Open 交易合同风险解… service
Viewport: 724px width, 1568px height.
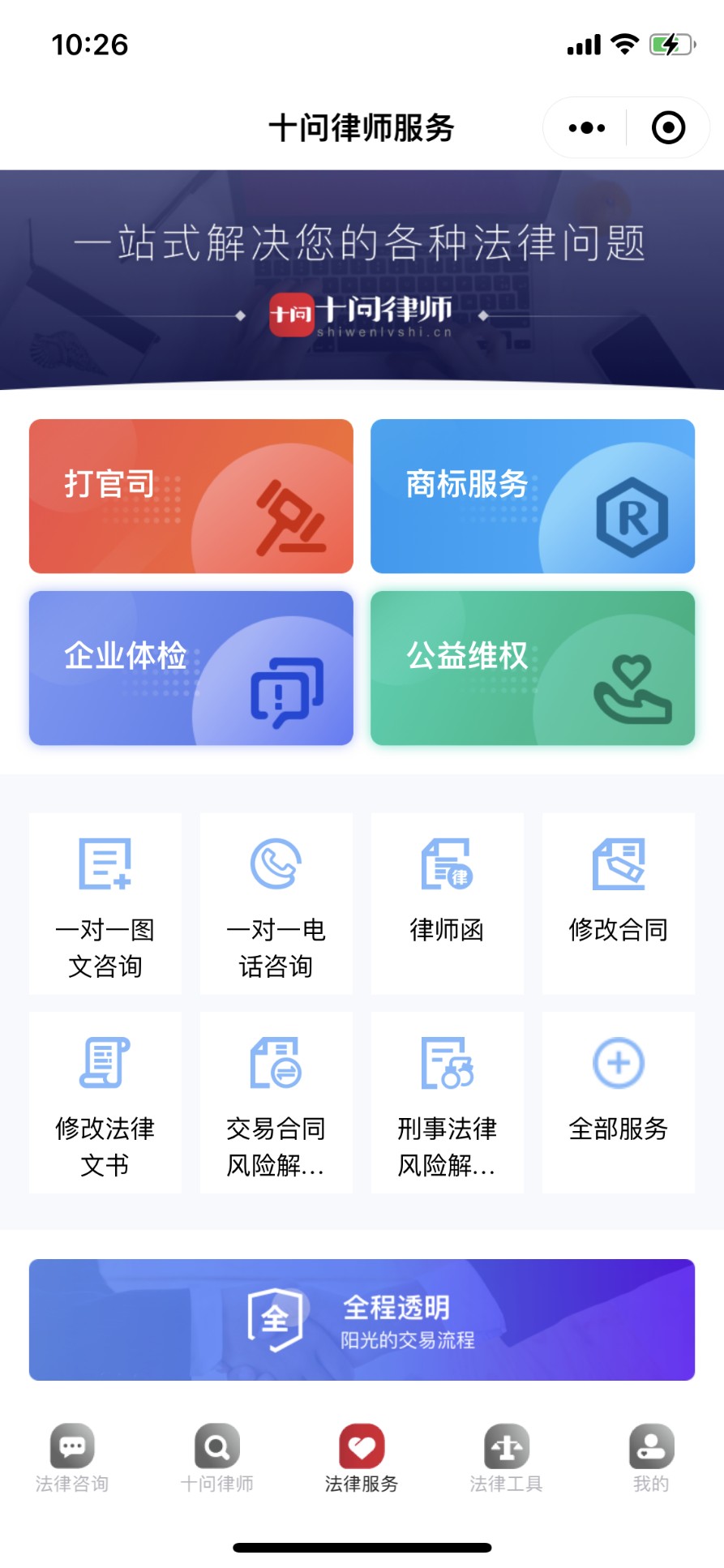tap(276, 1102)
